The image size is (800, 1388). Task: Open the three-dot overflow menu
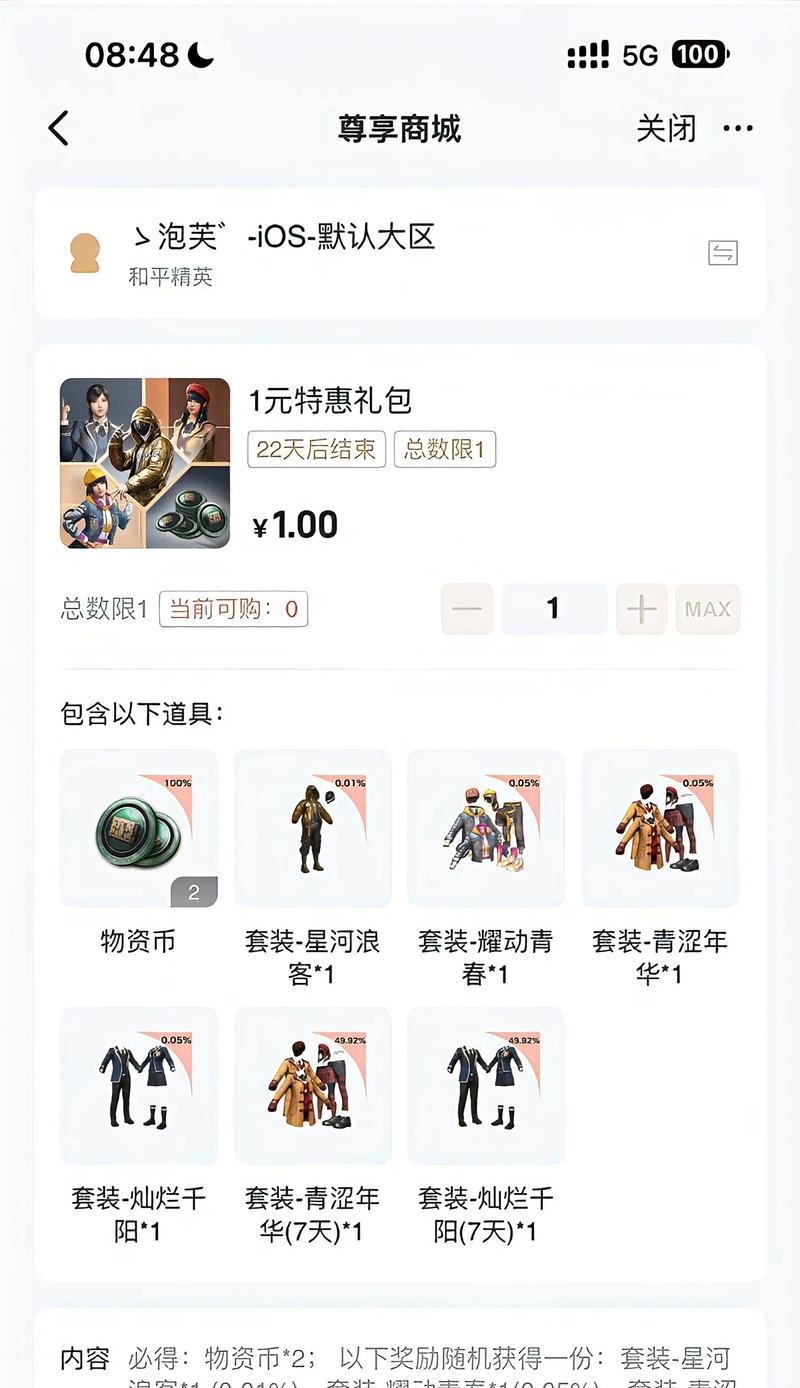[738, 128]
